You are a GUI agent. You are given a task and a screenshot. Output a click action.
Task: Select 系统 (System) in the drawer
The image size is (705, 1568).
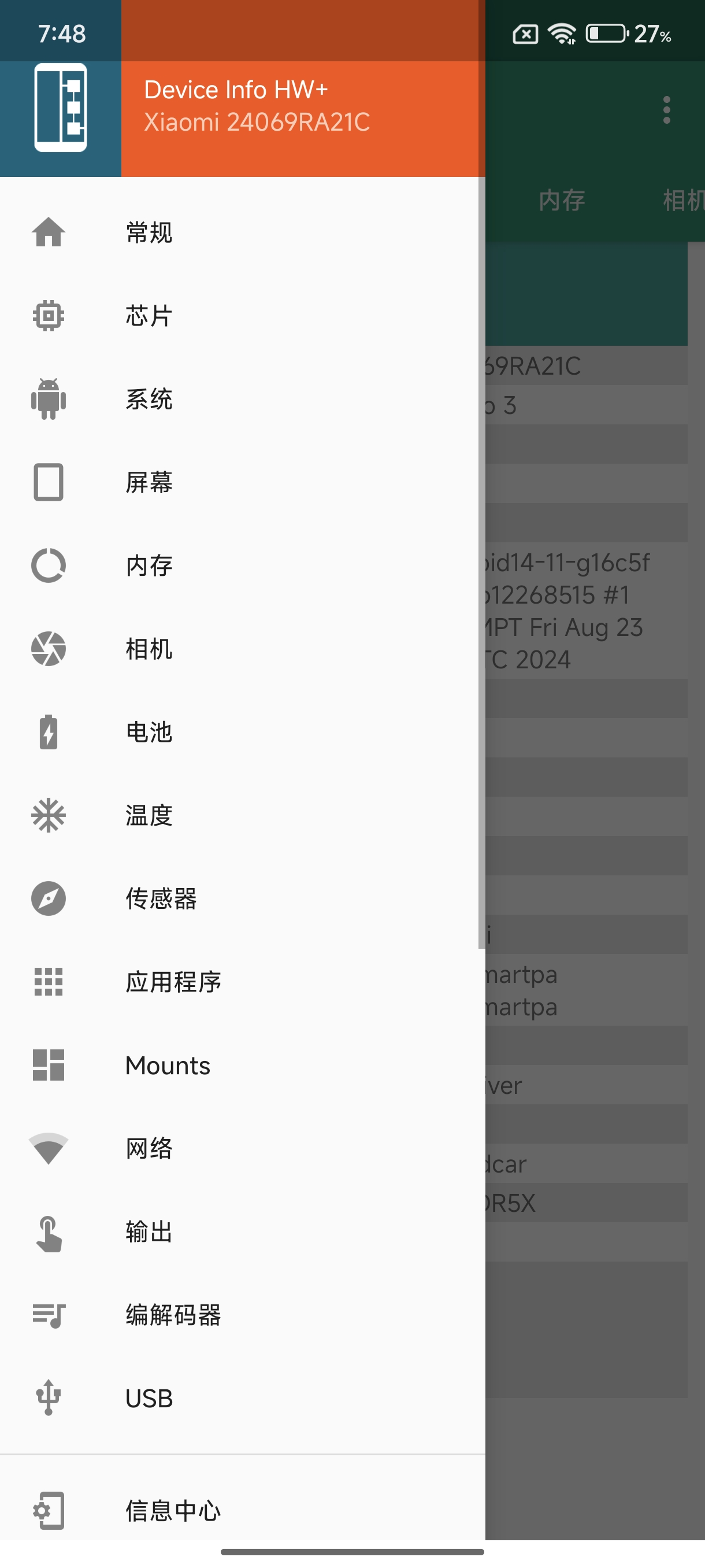pos(149,400)
